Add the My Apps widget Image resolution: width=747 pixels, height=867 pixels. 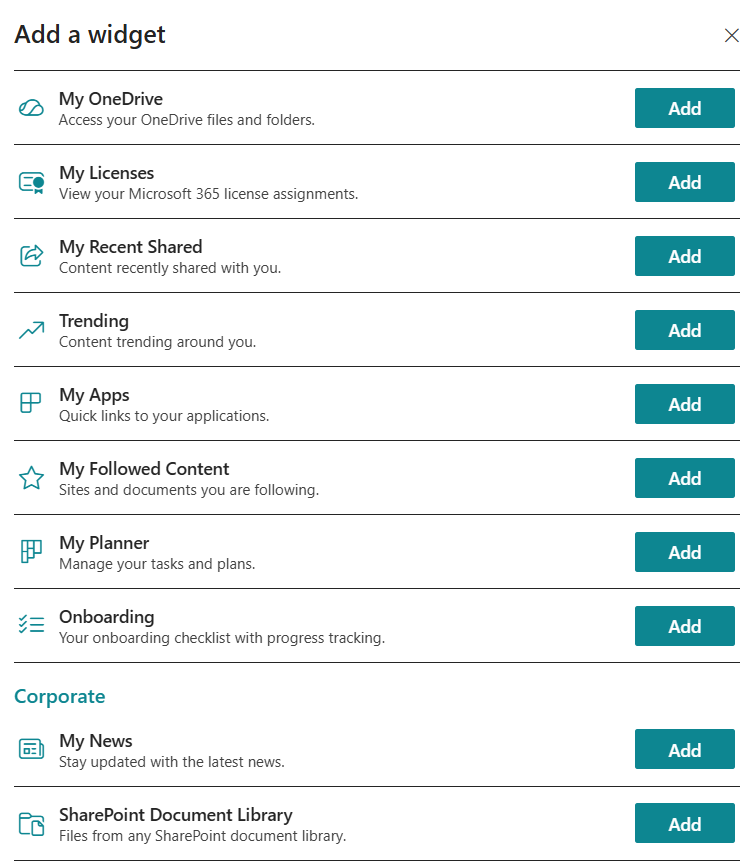coord(684,404)
